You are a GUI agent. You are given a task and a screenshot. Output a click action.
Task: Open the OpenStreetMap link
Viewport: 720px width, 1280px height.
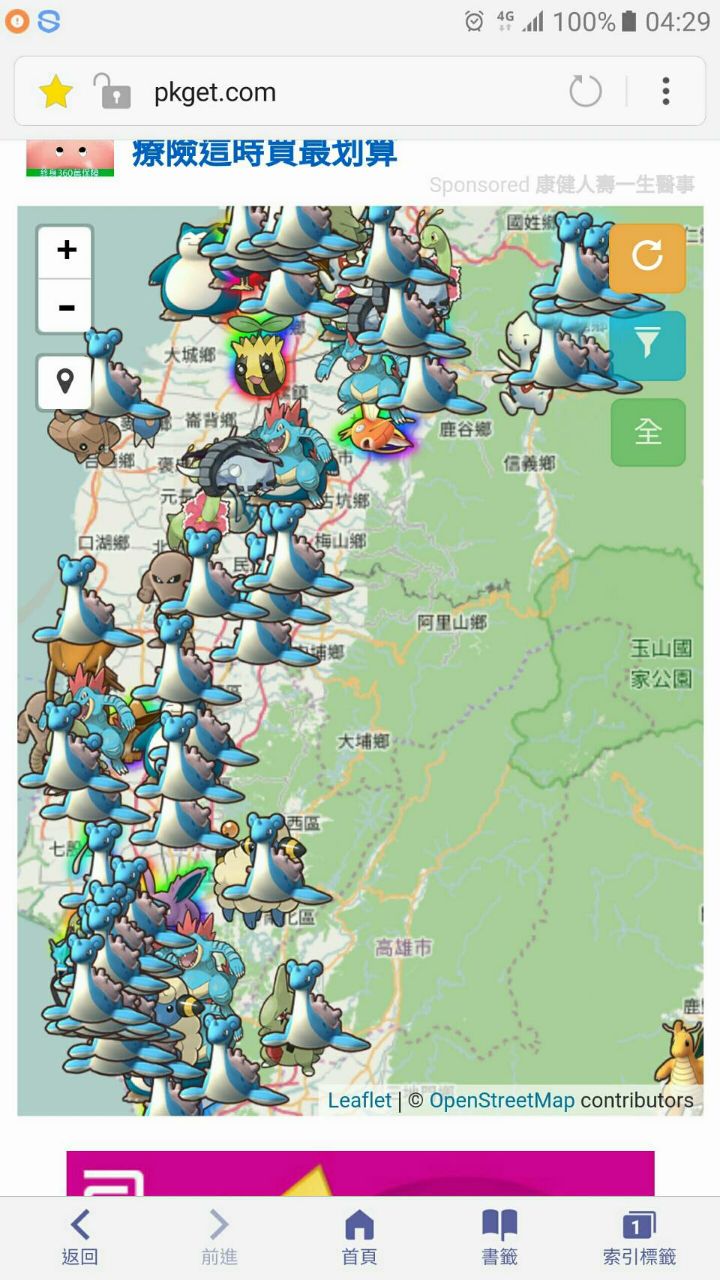tap(502, 1101)
